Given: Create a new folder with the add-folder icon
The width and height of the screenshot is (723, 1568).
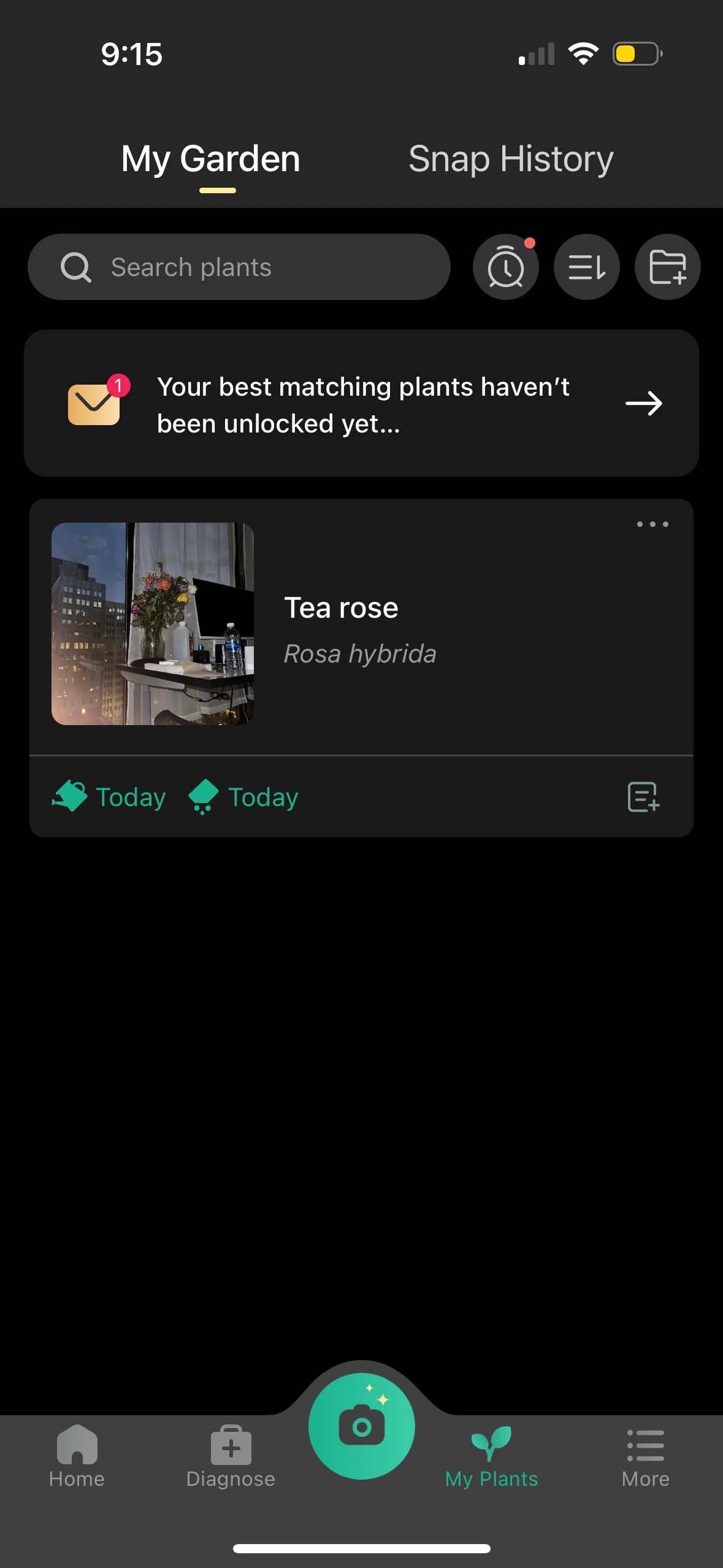Looking at the screenshot, I should pyautogui.click(x=667, y=266).
